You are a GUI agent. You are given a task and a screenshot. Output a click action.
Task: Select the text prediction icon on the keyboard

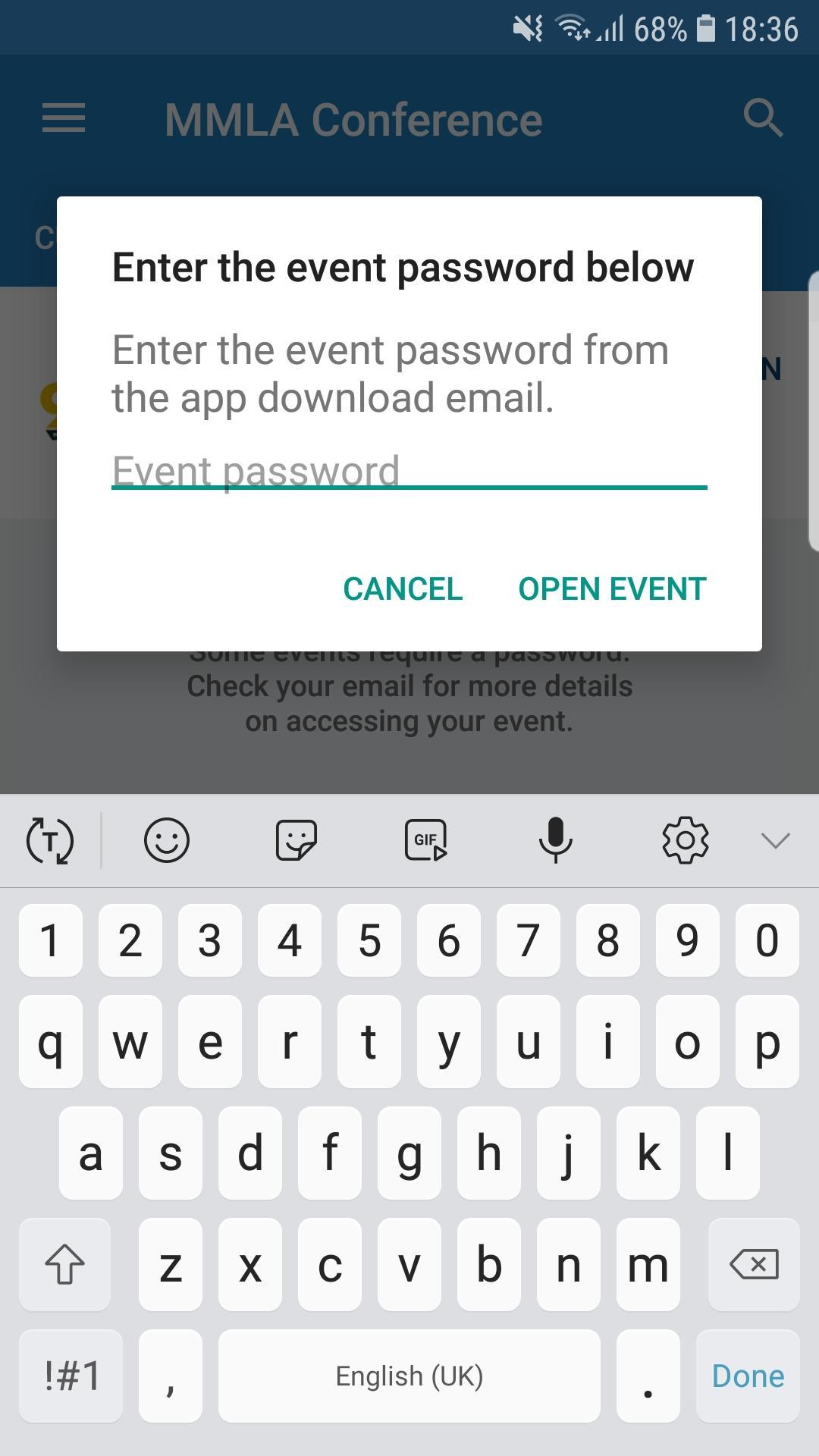50,840
